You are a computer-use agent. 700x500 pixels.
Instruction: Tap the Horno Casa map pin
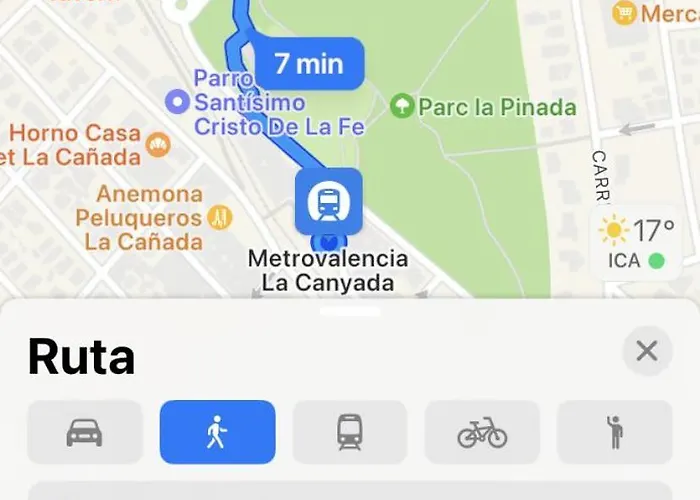pos(157,146)
